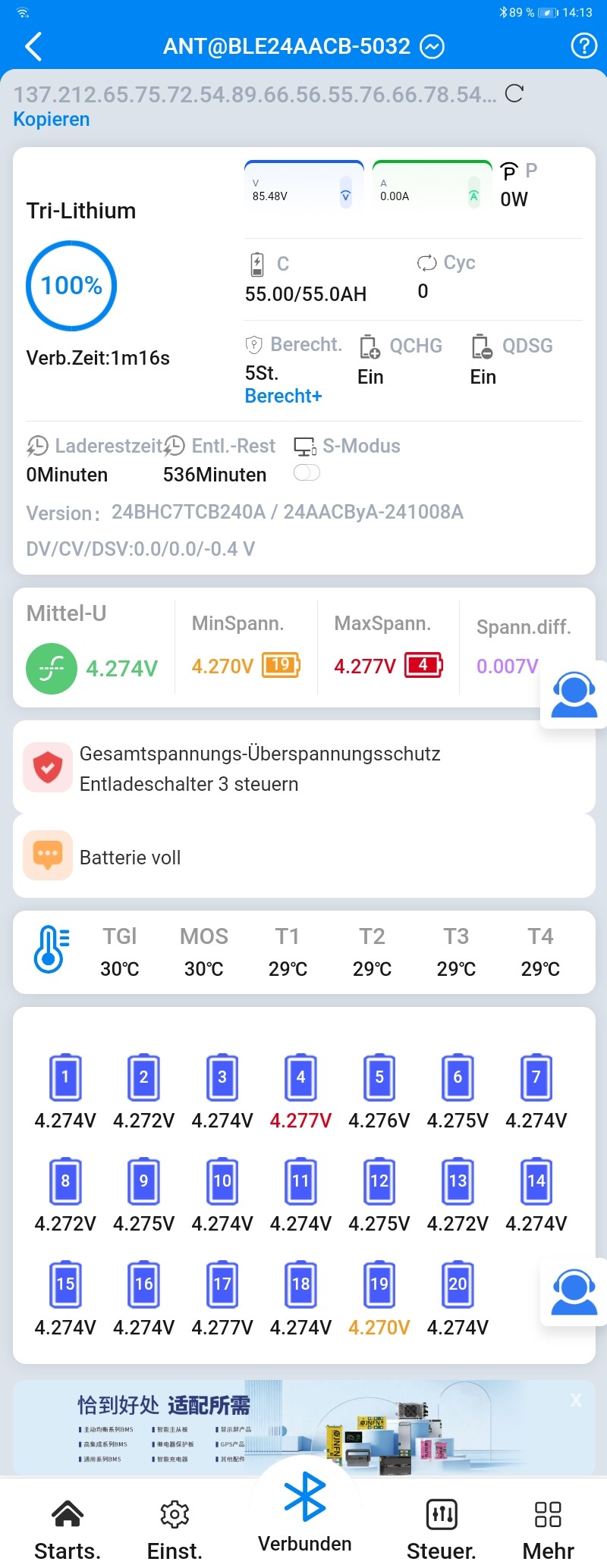Refresh the address code with reload icon
The height and width of the screenshot is (1568, 607).
pos(514,94)
